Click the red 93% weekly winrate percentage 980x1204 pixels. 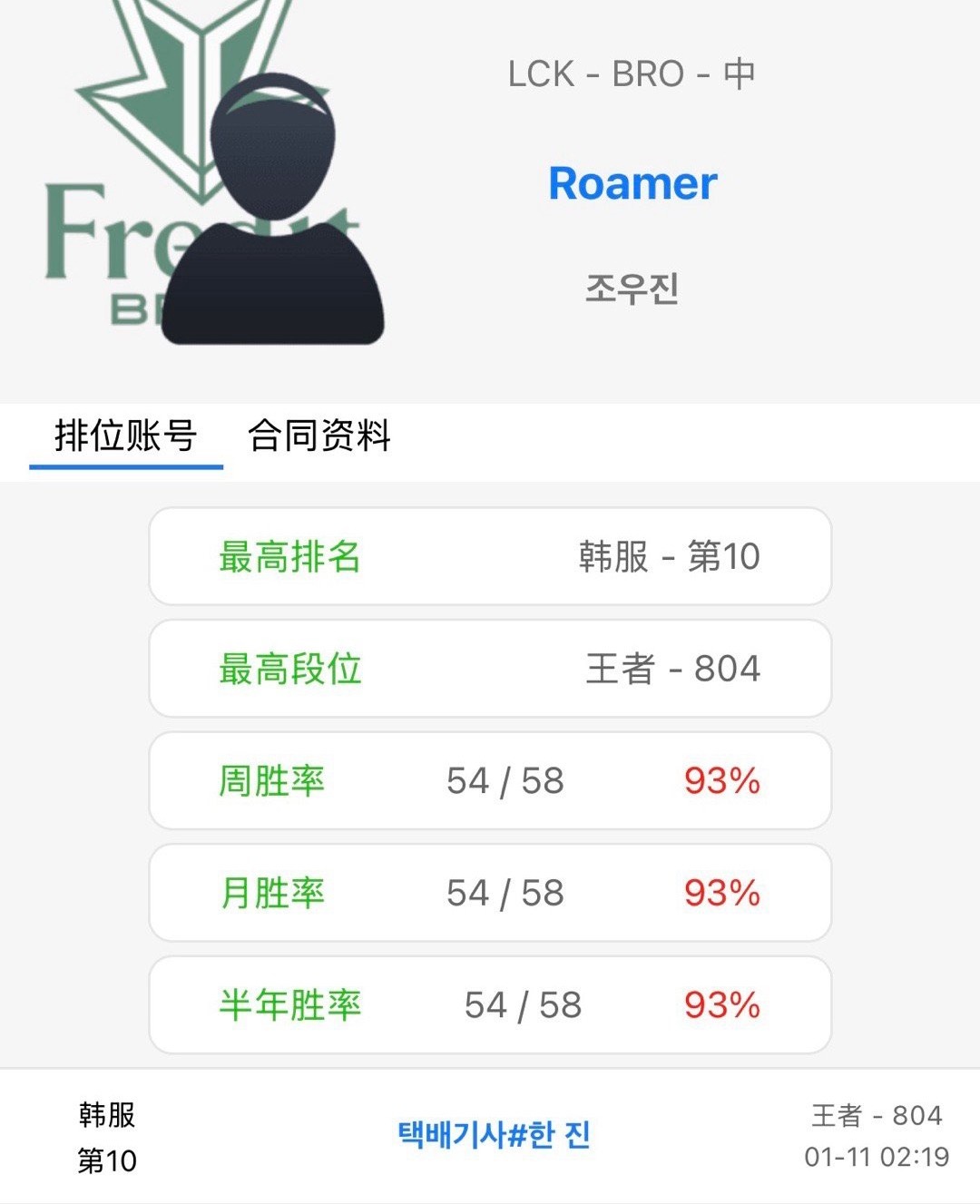723,781
